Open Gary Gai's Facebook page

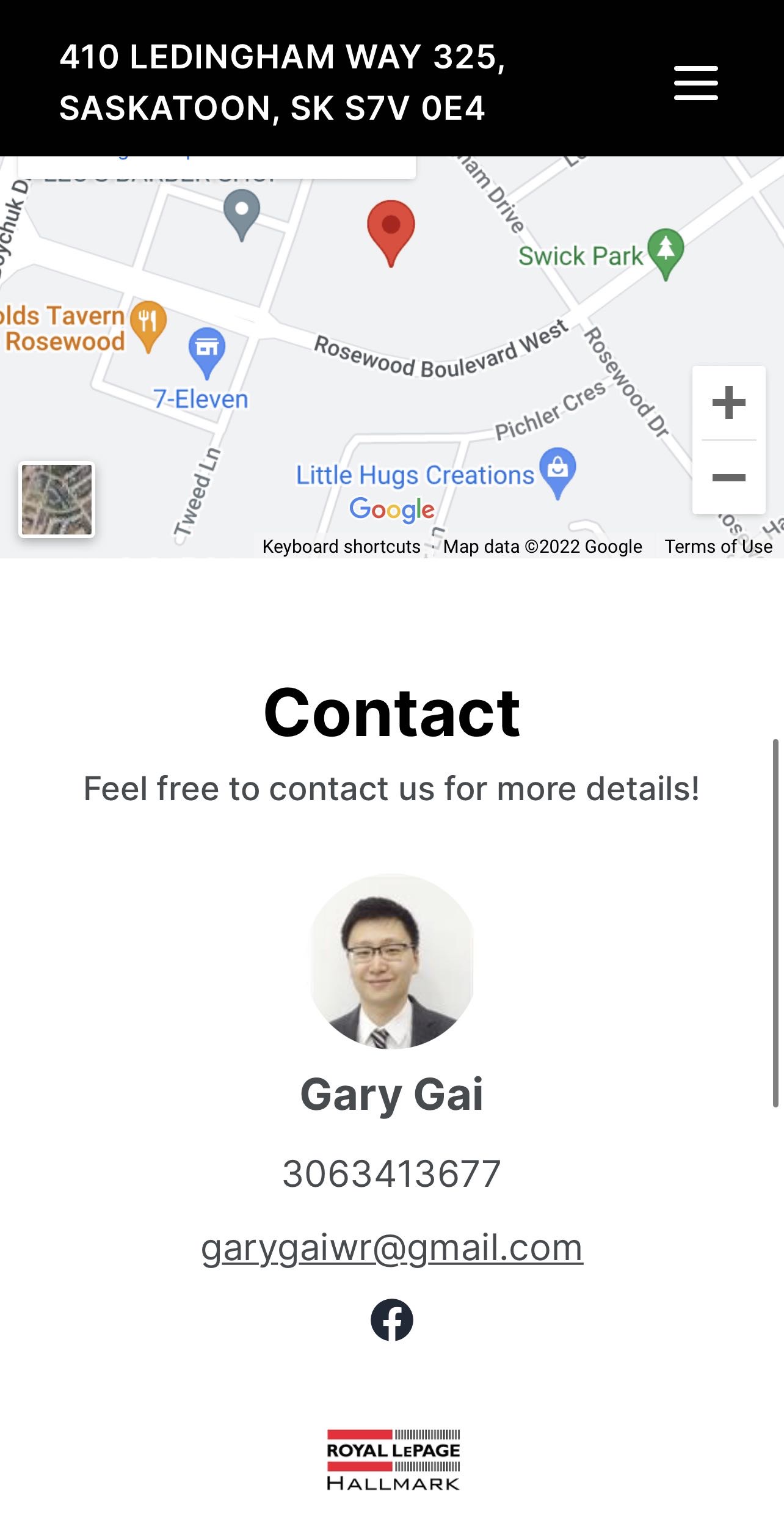click(392, 1320)
